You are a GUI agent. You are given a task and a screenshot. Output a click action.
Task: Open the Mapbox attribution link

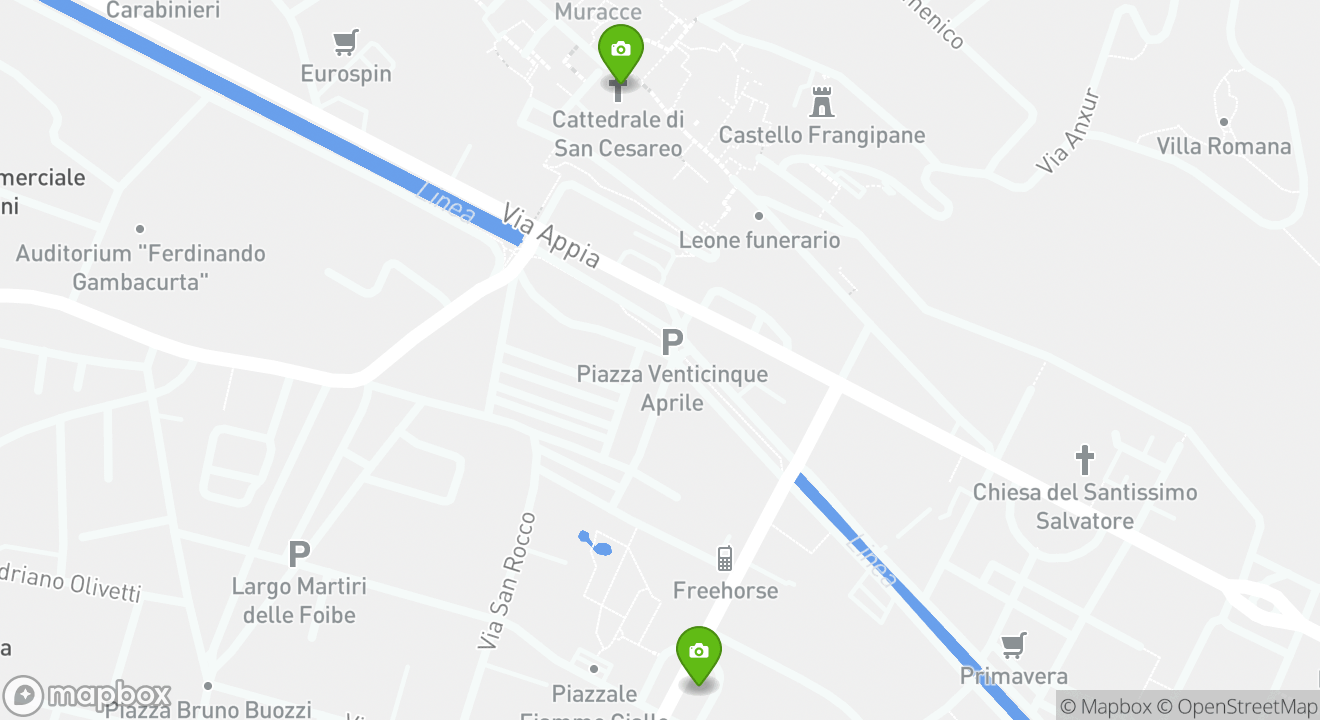click(1105, 706)
